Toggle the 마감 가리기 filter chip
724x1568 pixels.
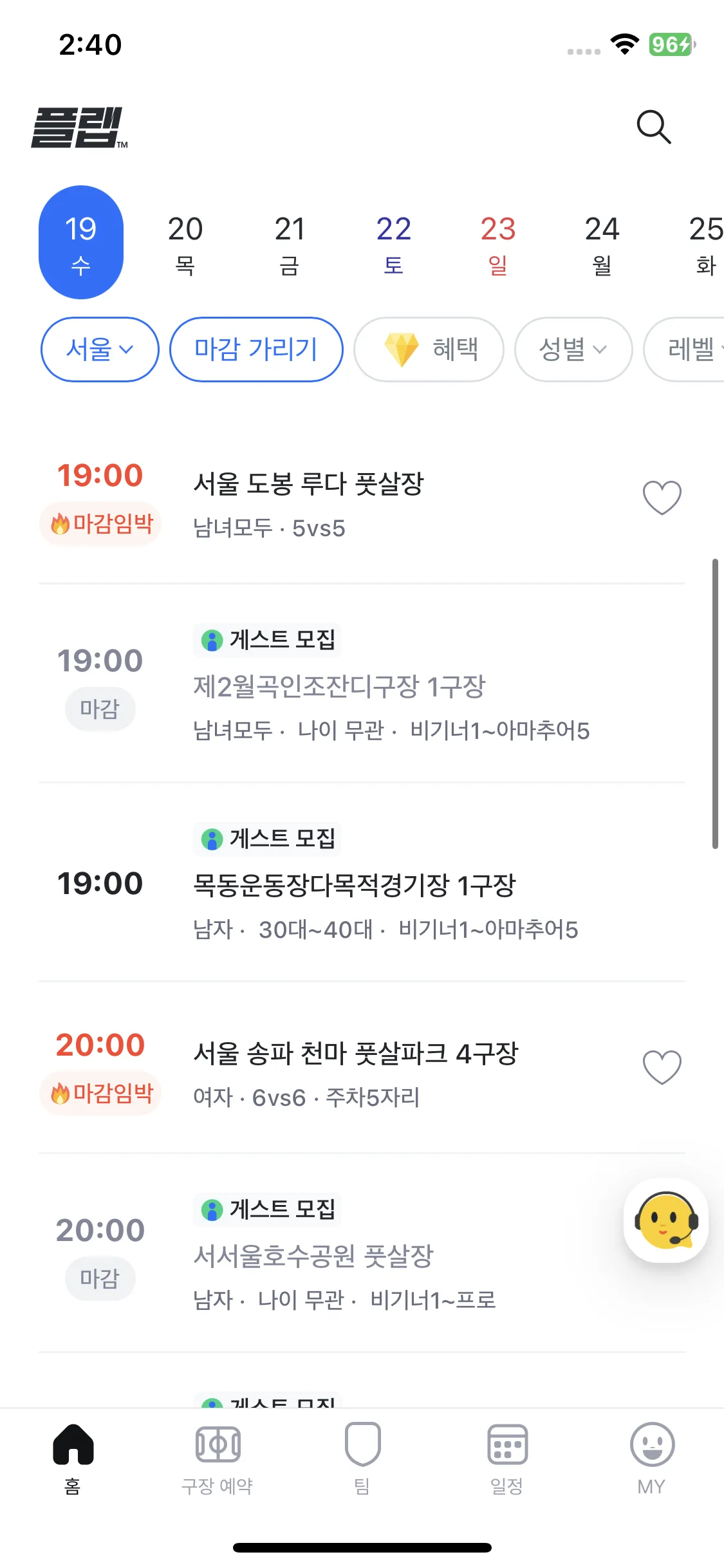[256, 350]
